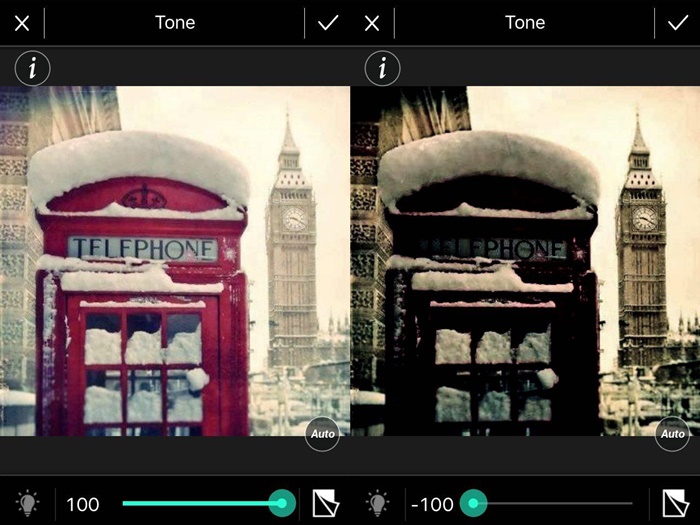Confirm tone edit on the 100 panel
700x525 pixels.
(328, 23)
